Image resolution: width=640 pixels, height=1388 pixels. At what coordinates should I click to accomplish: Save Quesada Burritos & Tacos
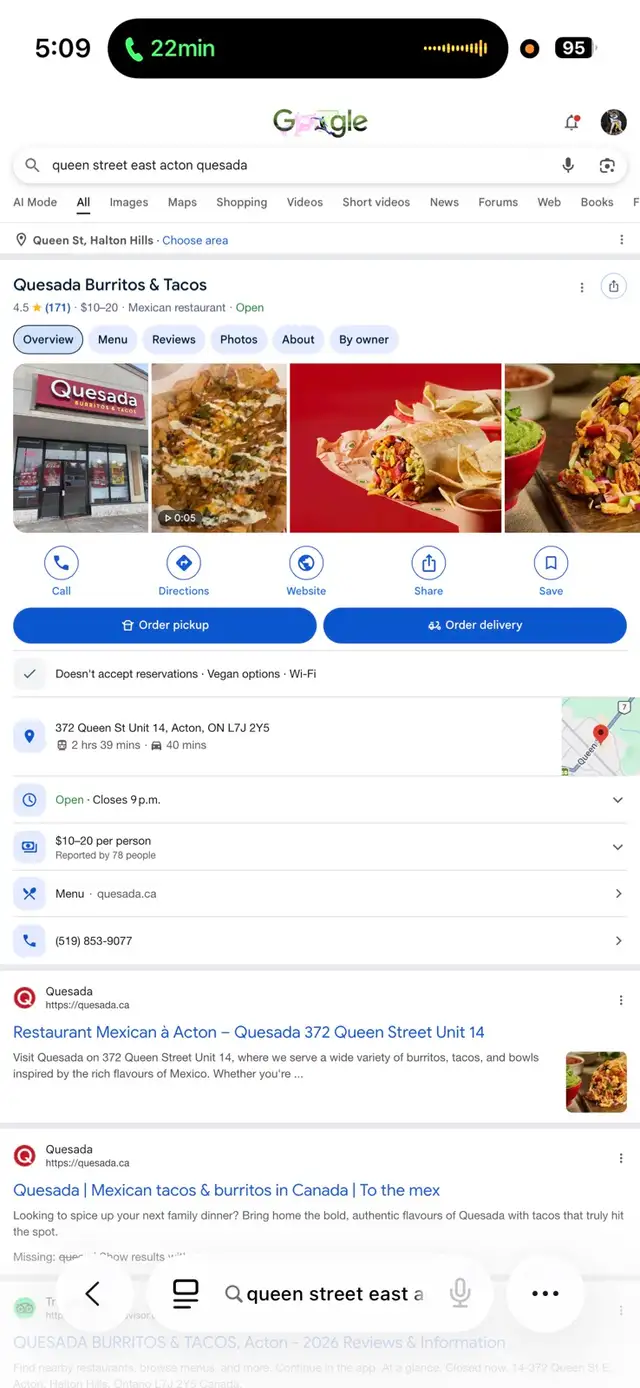click(551, 572)
